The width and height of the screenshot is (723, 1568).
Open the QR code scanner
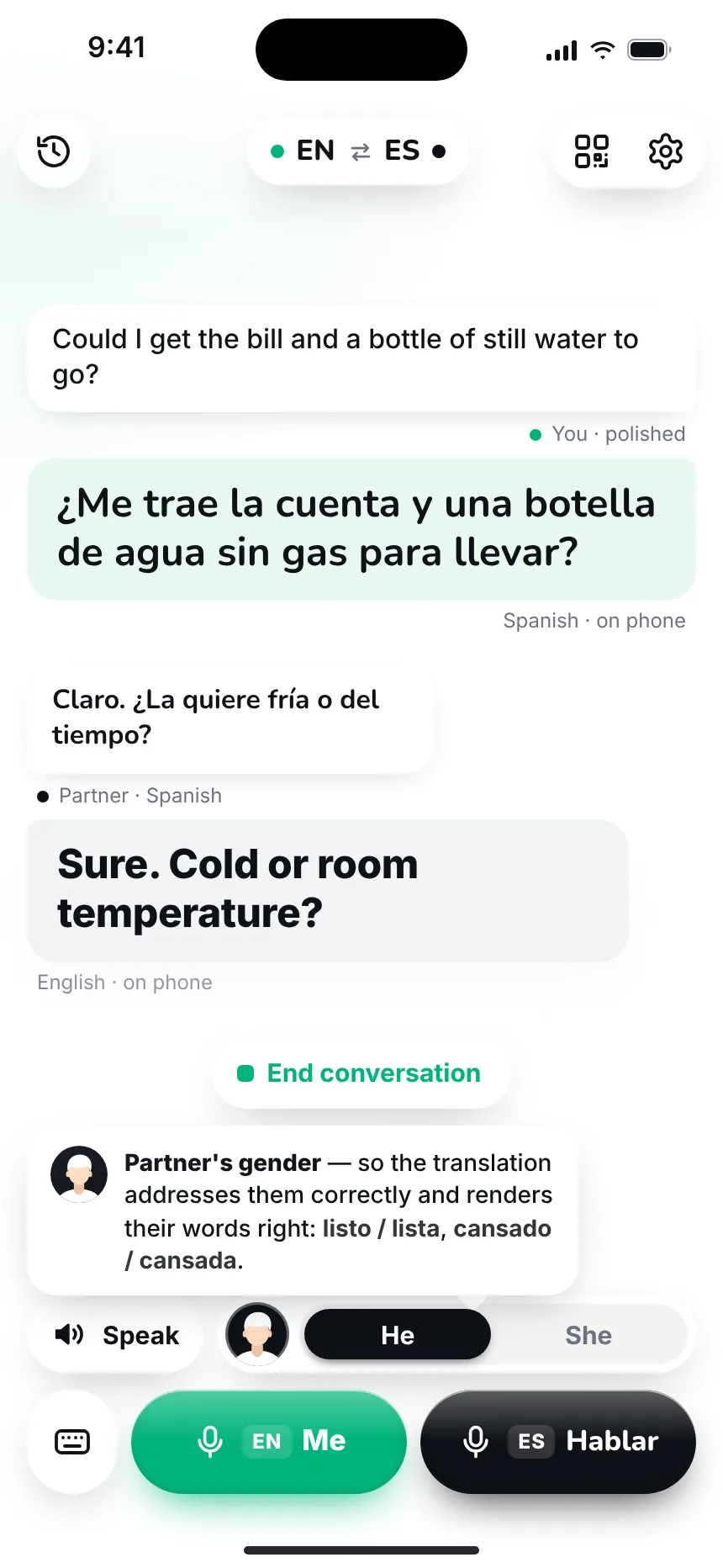[x=592, y=151]
